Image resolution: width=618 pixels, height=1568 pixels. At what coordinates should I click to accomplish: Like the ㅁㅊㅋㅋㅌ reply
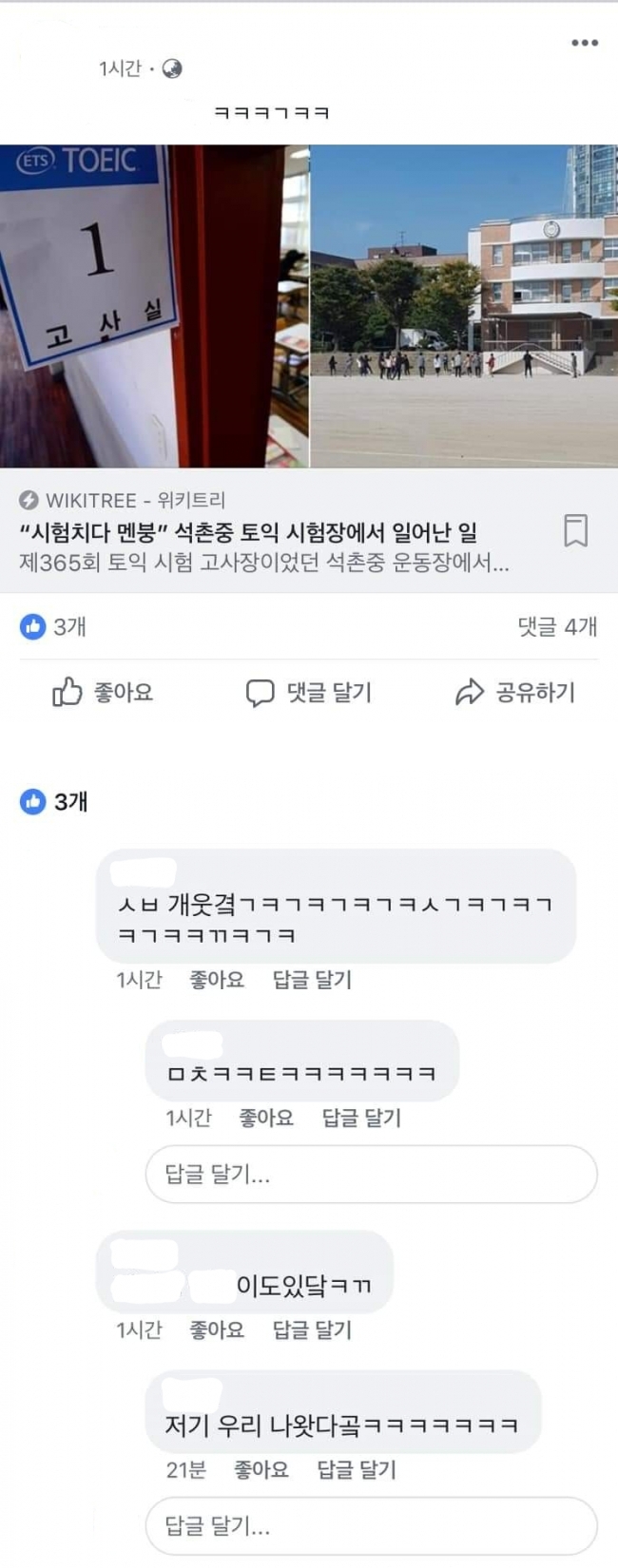click(266, 1118)
